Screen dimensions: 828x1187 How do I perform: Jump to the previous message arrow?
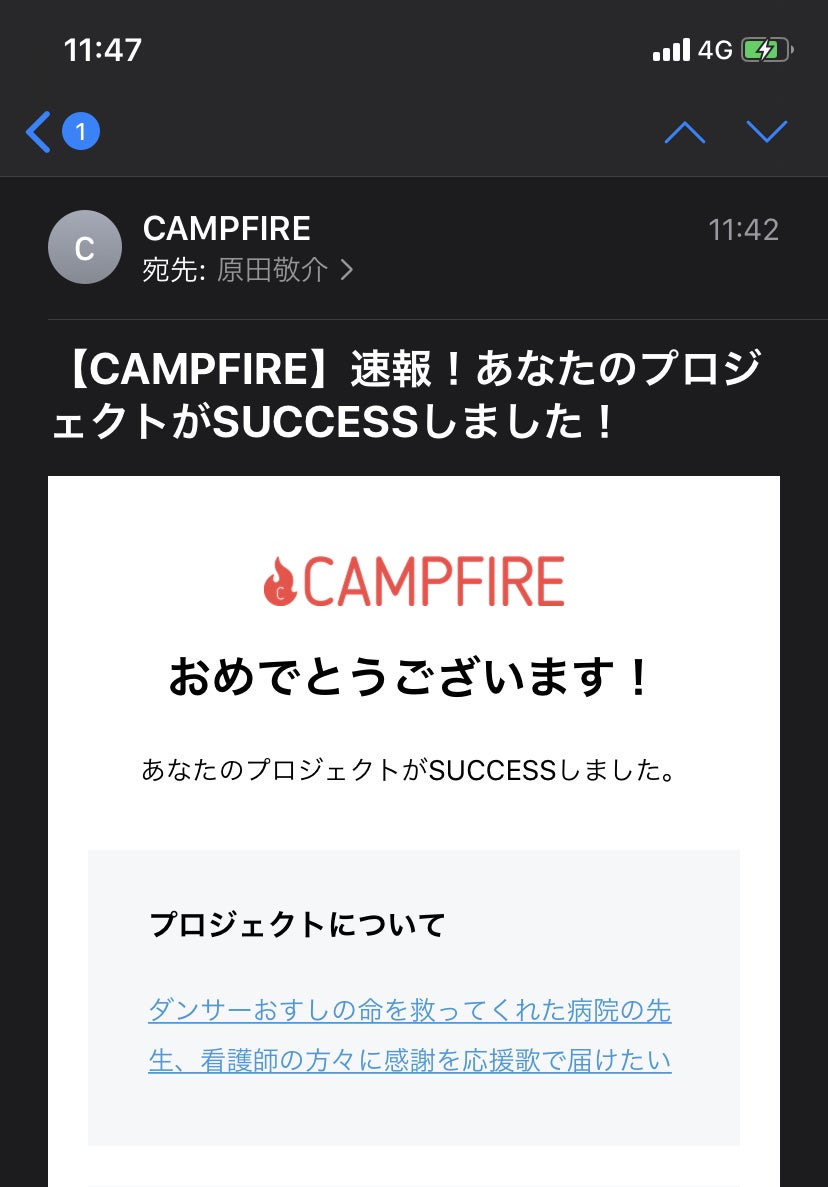click(685, 132)
